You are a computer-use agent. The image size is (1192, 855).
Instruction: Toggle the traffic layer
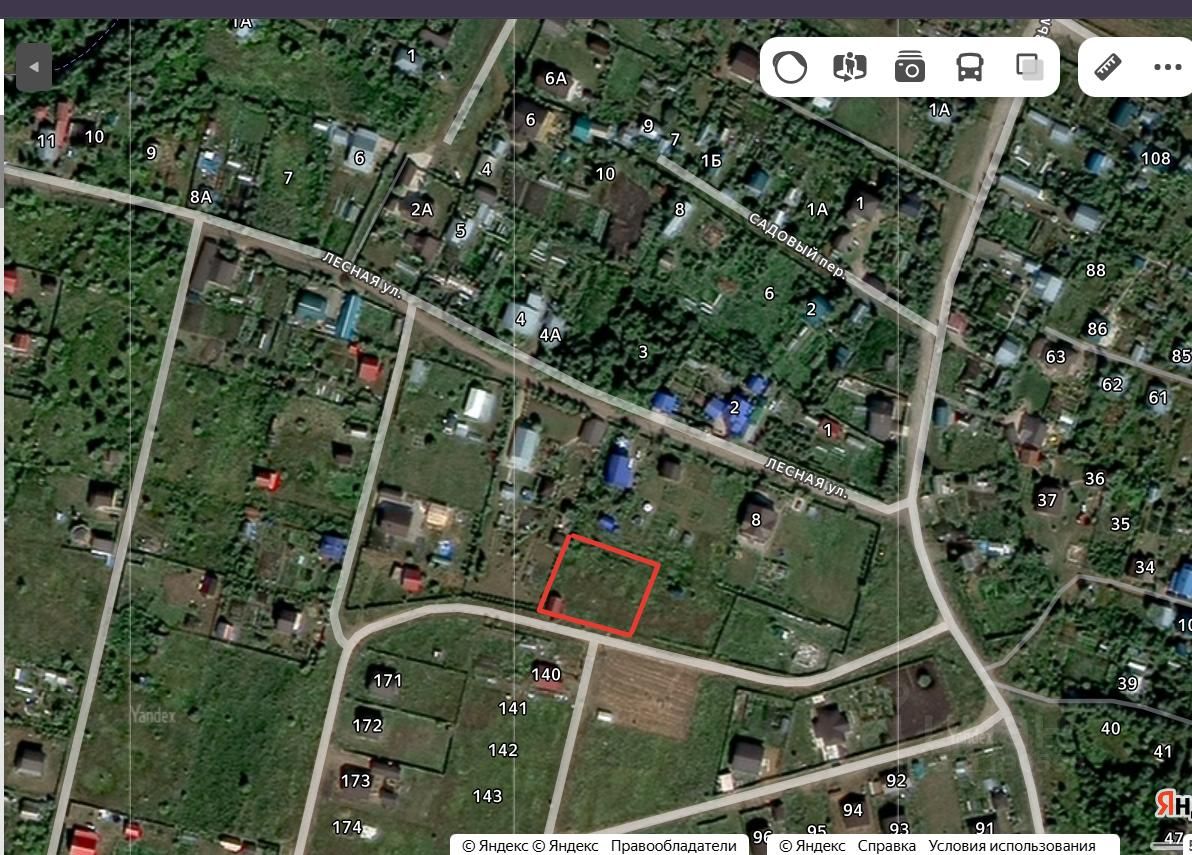(790, 67)
